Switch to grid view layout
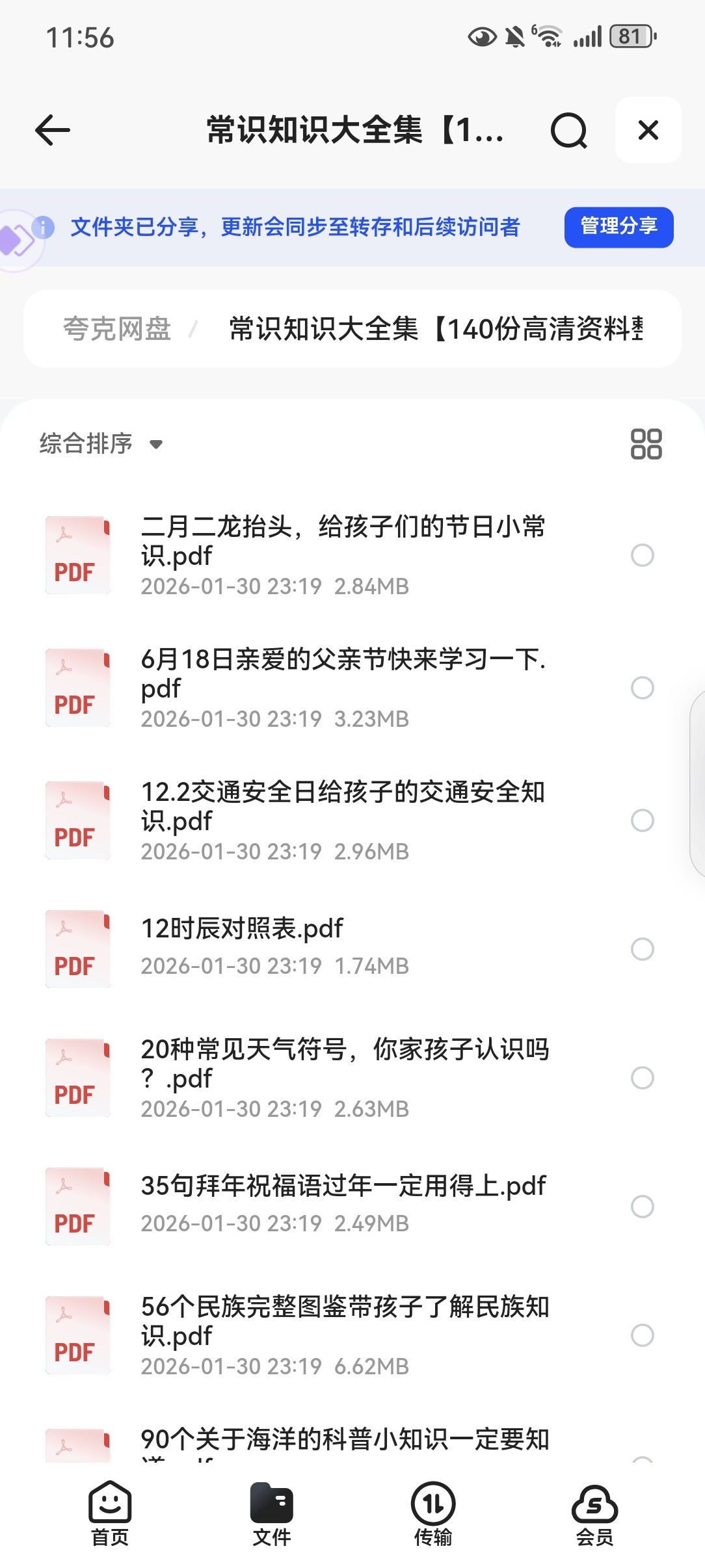Viewport: 705px width, 1568px height. pos(646,444)
